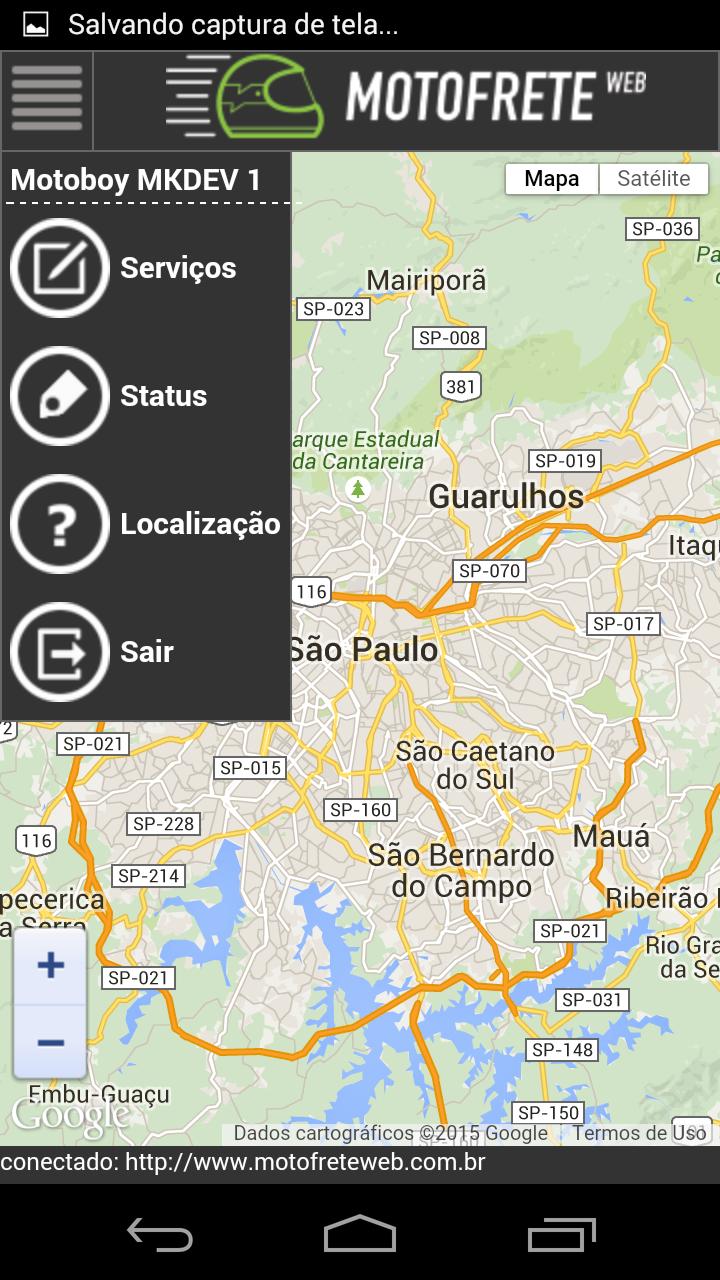Viewport: 720px width, 1280px height.
Task: Open the Serviços menu entry
Action: click(x=178, y=267)
